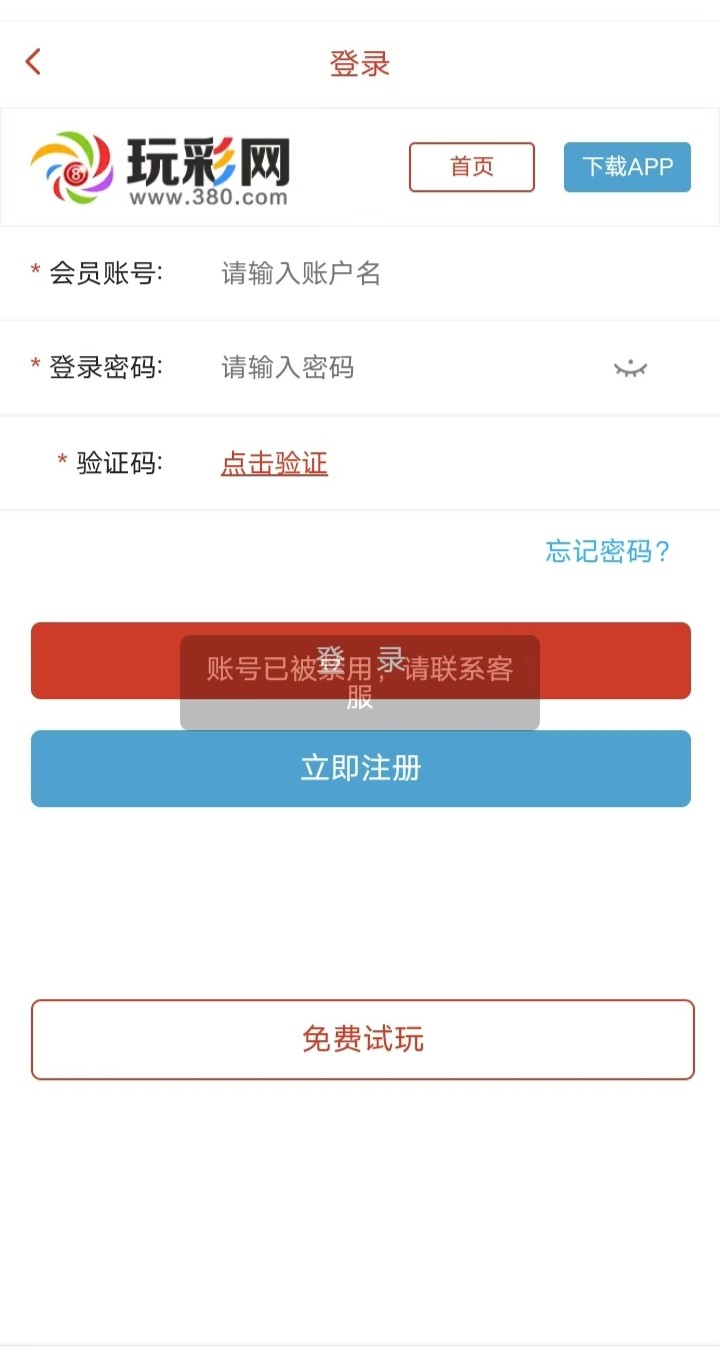Image resolution: width=720 pixels, height=1352 pixels.
Task: Tap the 首页 button
Action: [x=472, y=167]
